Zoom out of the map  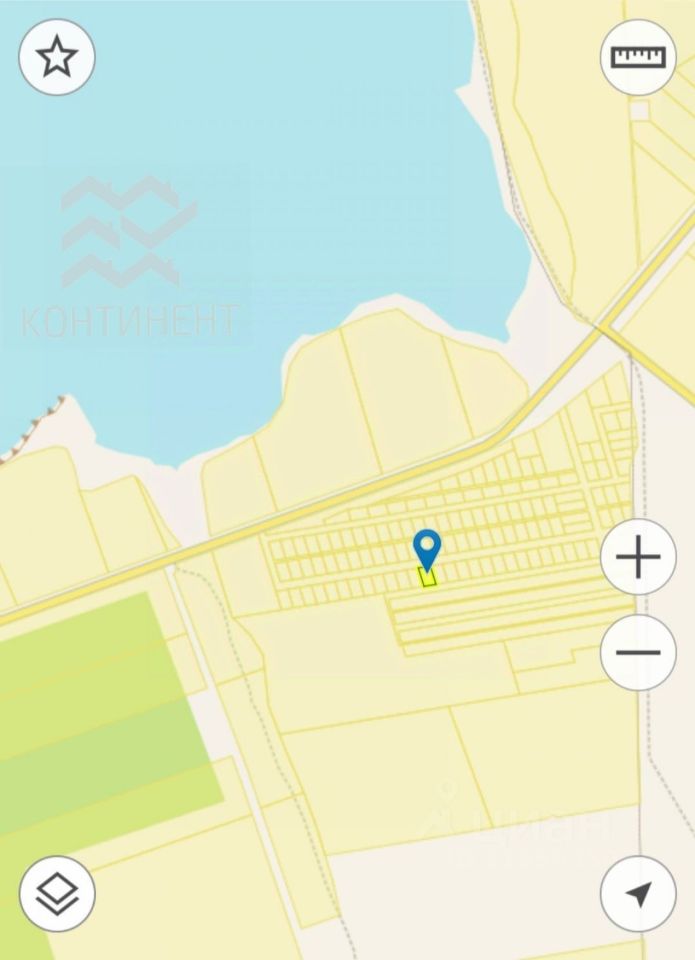(638, 653)
